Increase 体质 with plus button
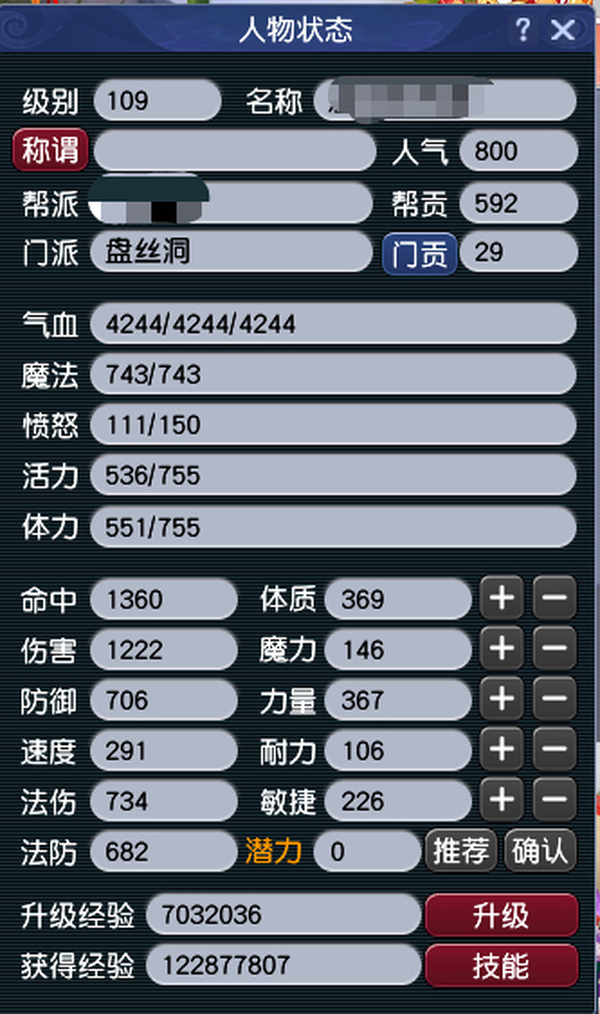 pos(502,599)
